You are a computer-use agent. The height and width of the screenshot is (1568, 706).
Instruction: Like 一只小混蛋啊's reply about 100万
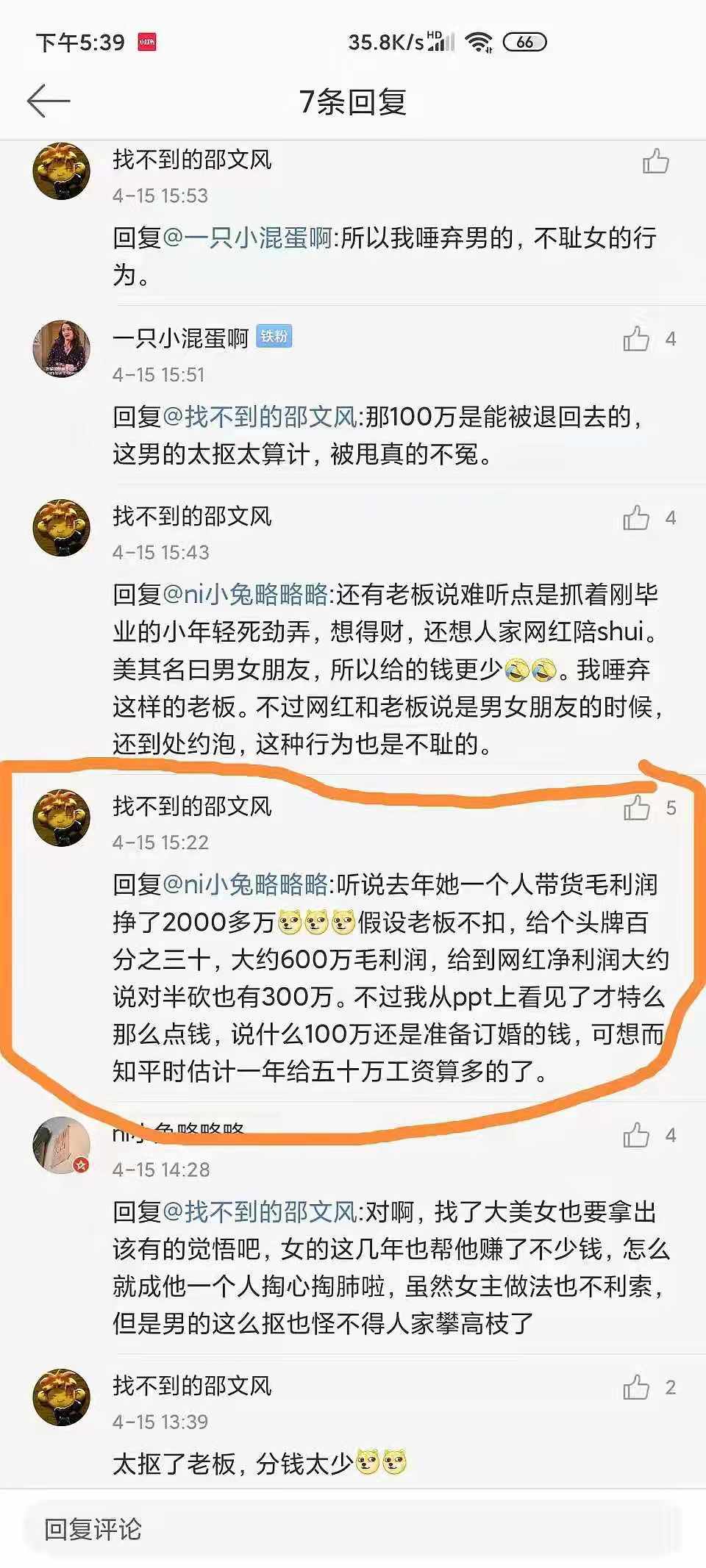tap(637, 339)
